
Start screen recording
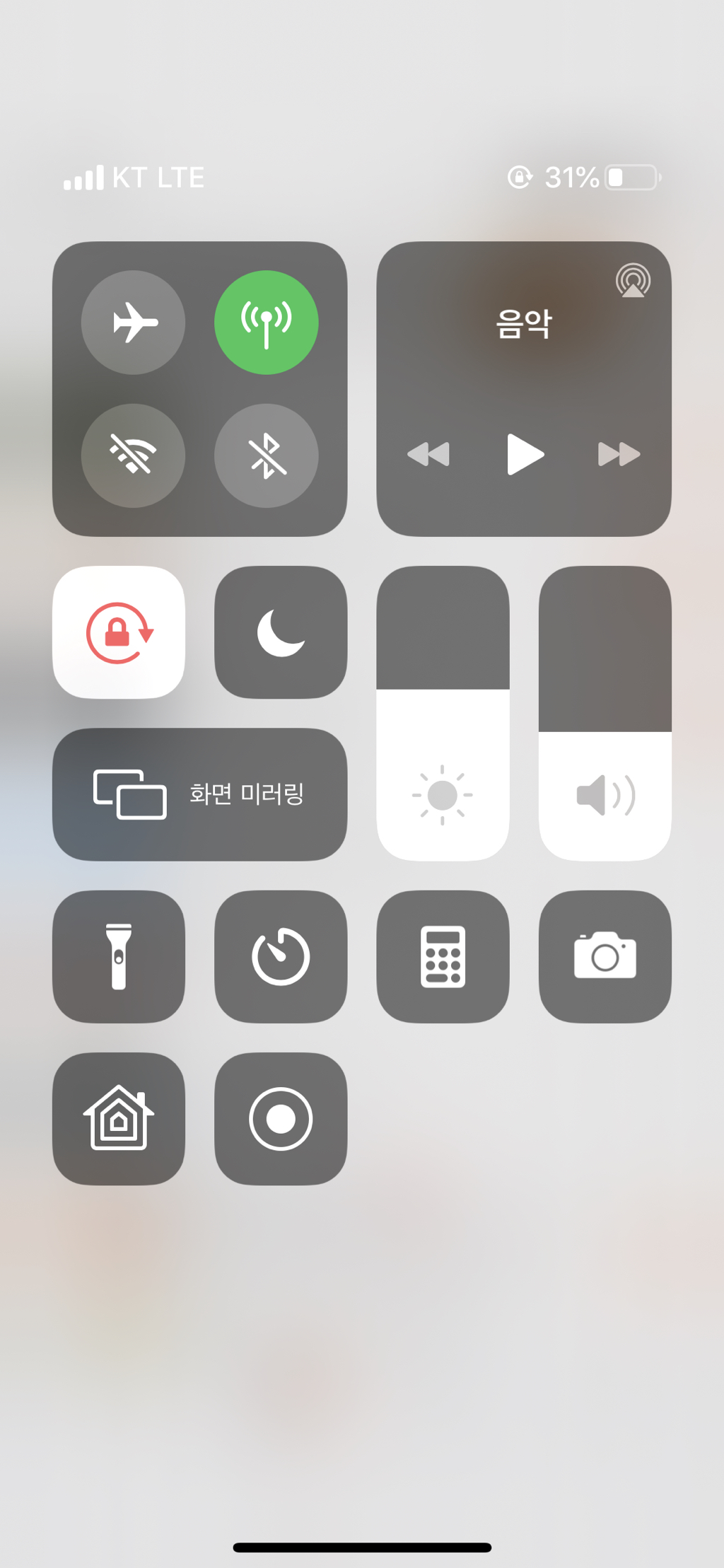[281, 1119]
